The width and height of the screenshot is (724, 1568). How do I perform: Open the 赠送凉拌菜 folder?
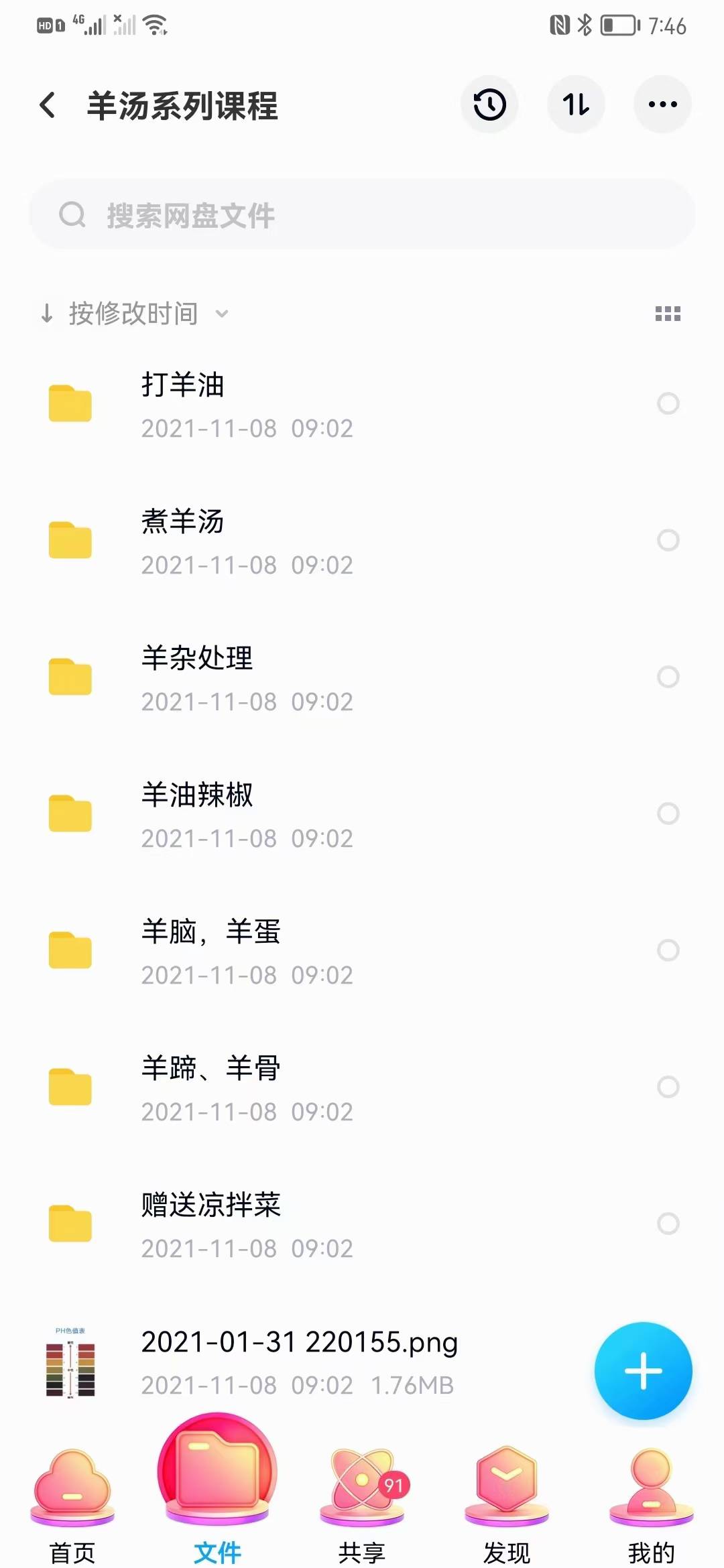(268, 1224)
